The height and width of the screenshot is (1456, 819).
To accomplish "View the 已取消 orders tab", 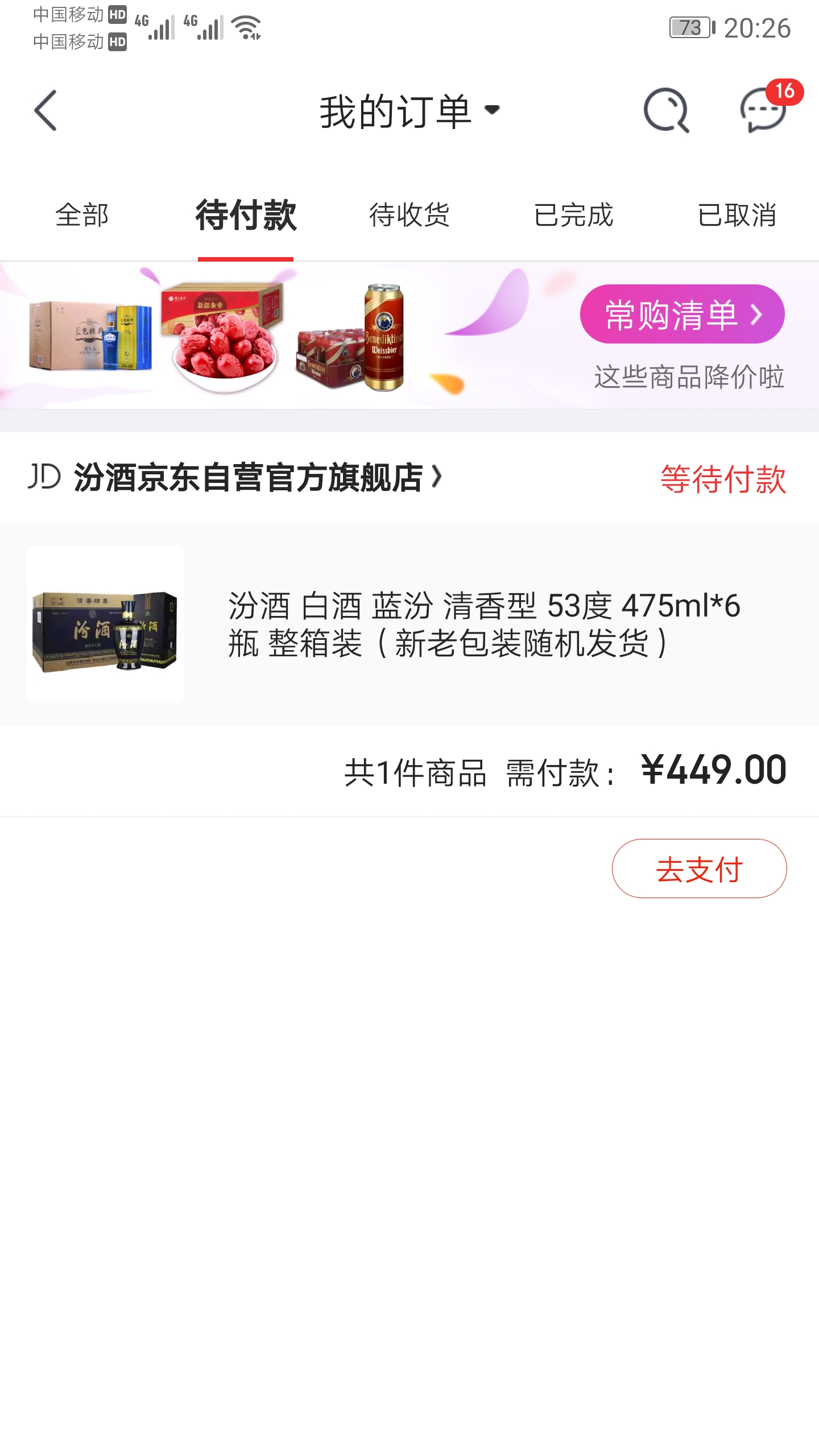I will (737, 216).
